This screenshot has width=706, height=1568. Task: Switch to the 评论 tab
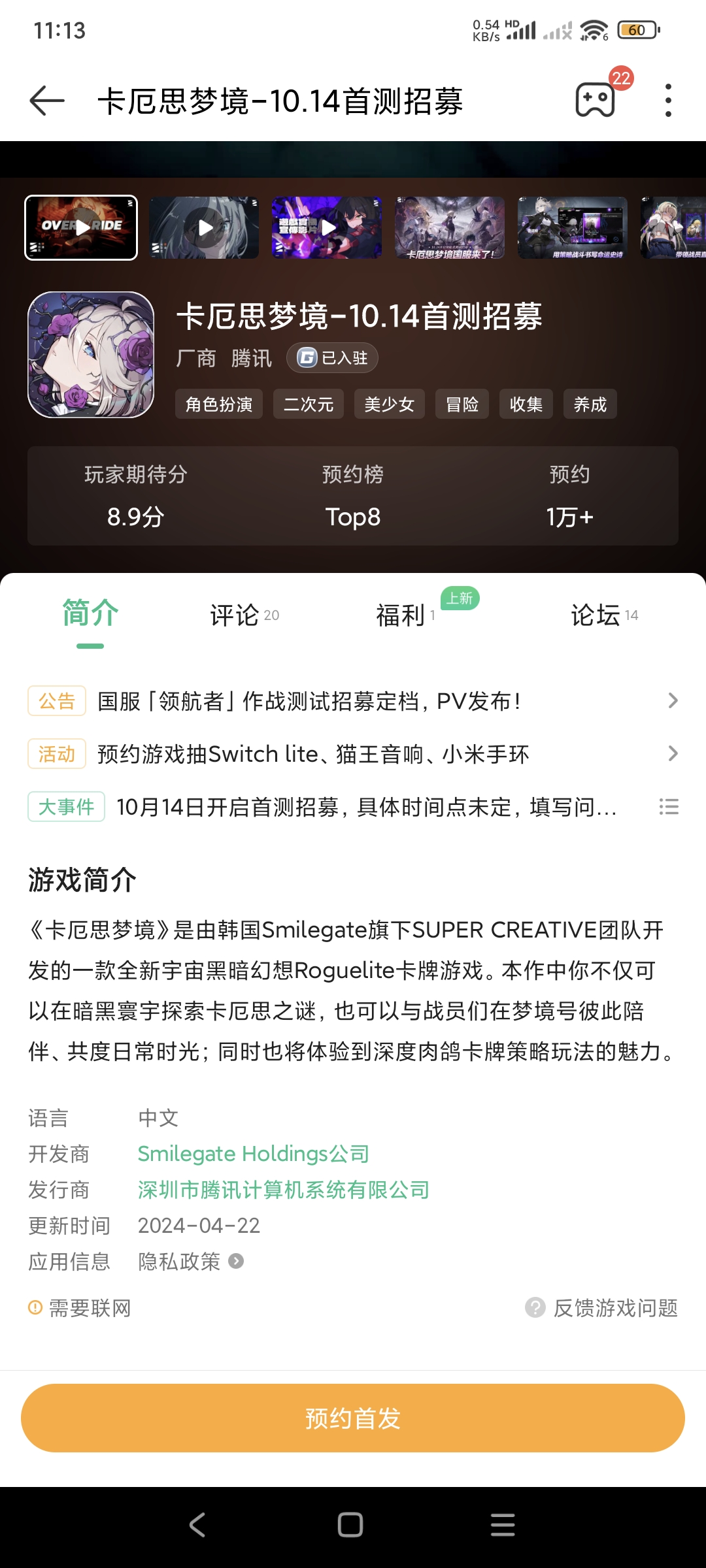243,615
